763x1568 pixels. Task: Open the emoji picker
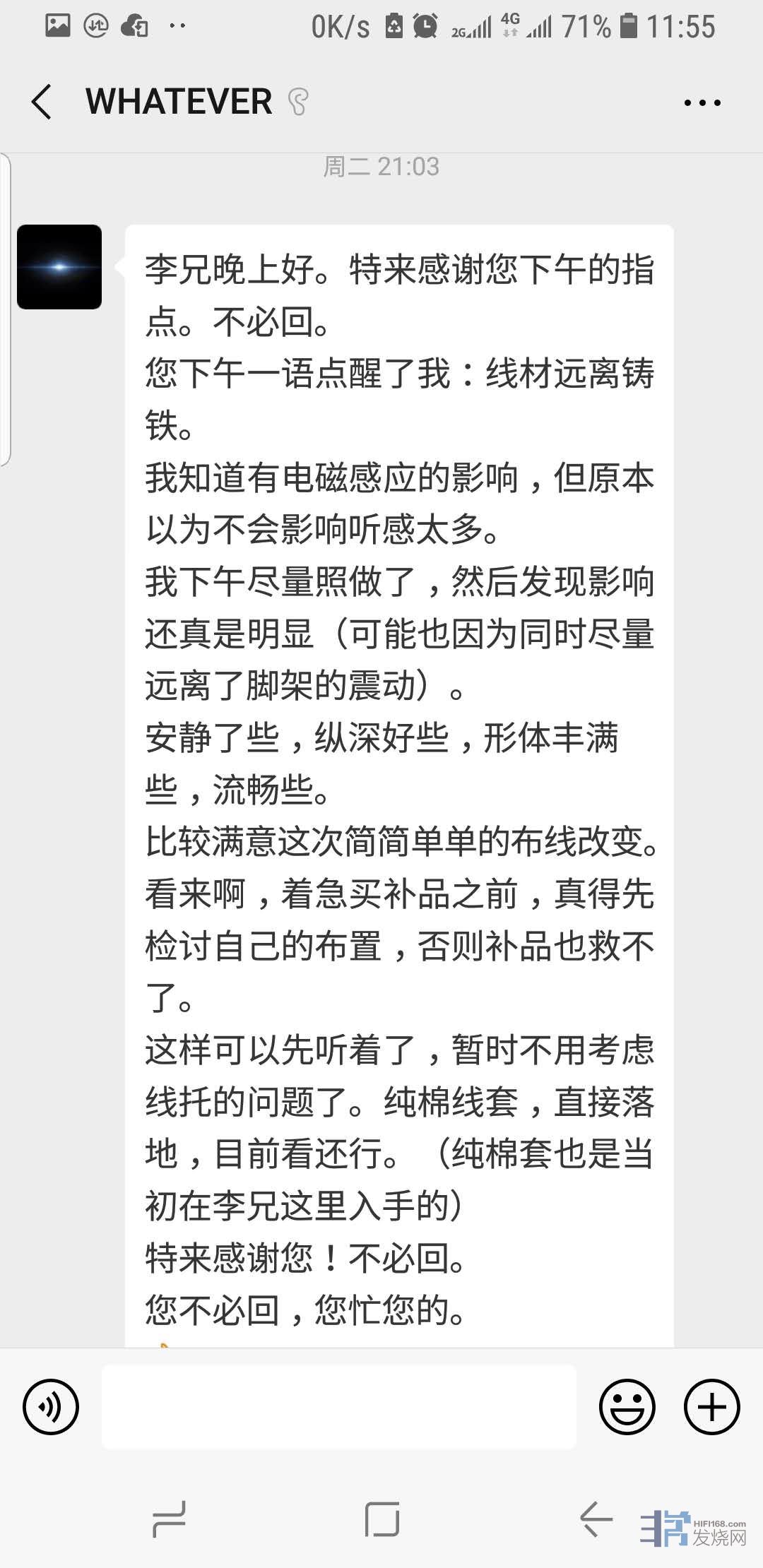(x=627, y=1406)
